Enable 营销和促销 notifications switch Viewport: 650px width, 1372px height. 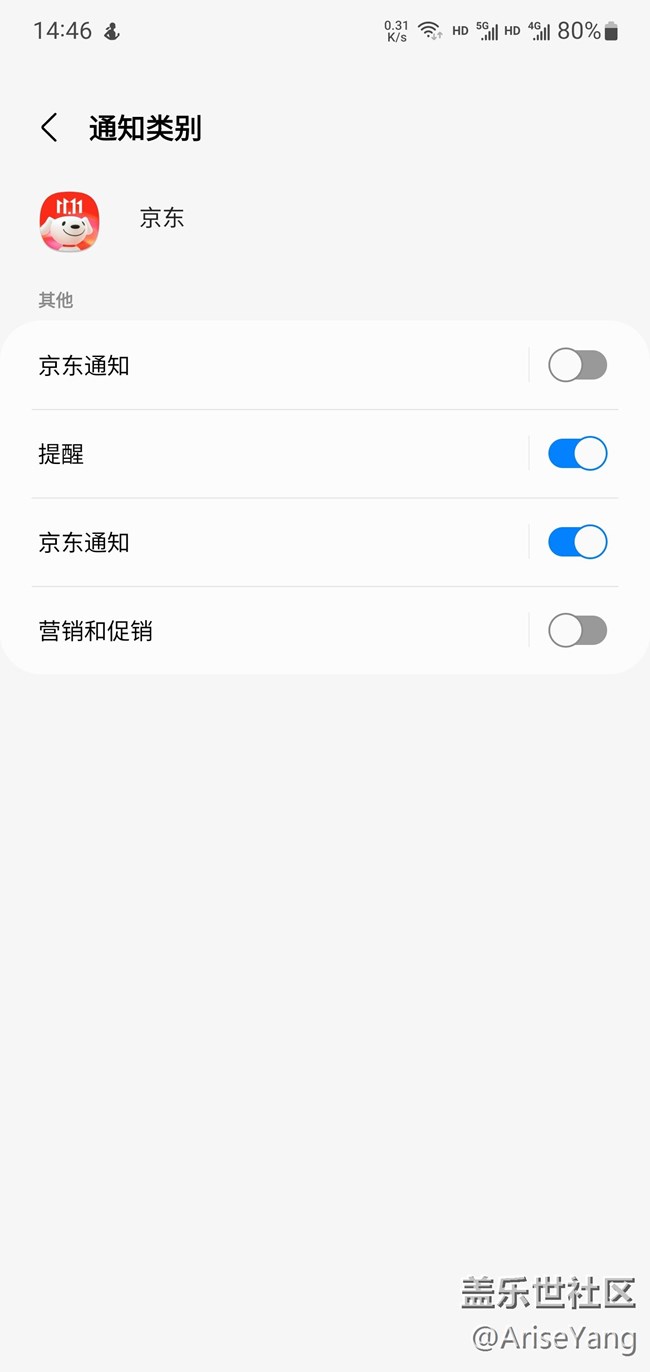coord(577,631)
